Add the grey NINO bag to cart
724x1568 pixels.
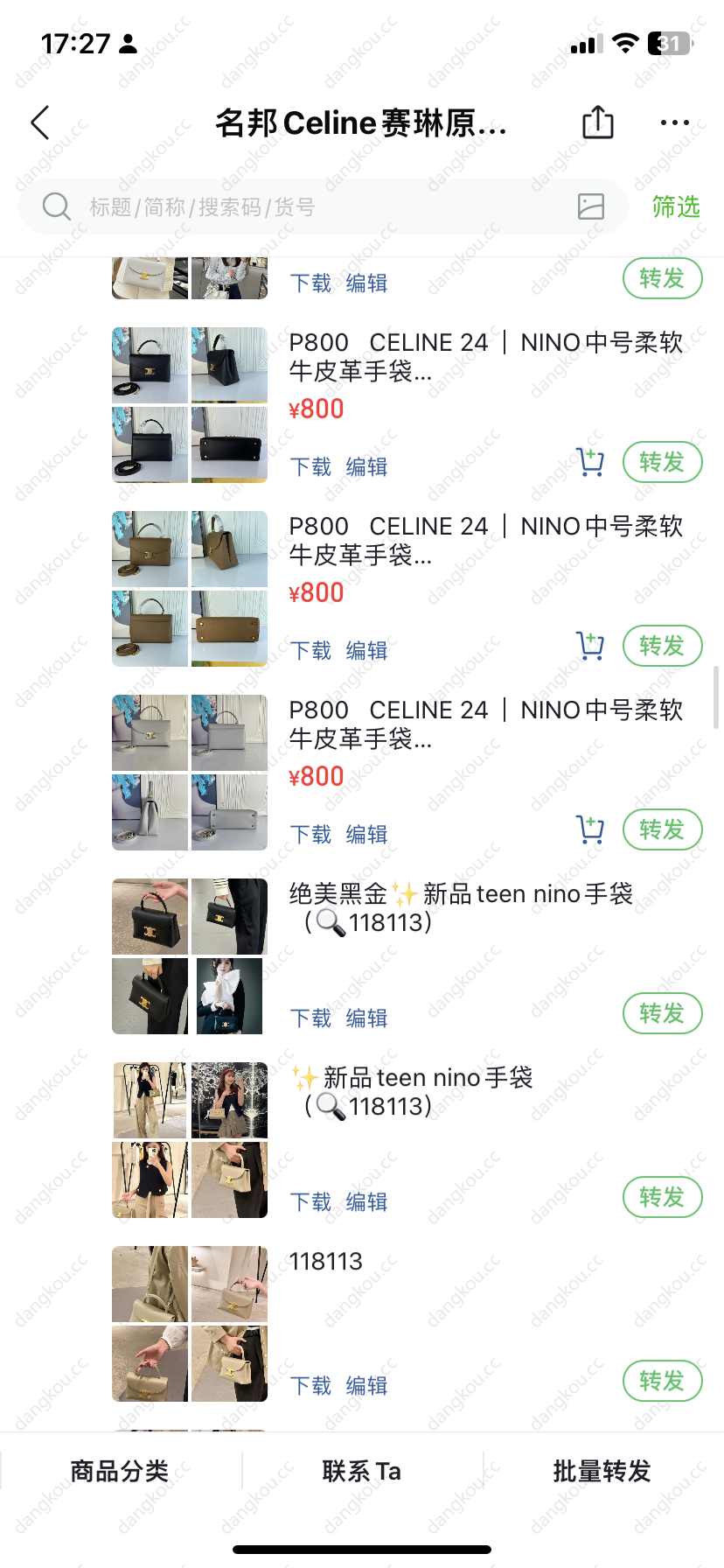tap(590, 829)
